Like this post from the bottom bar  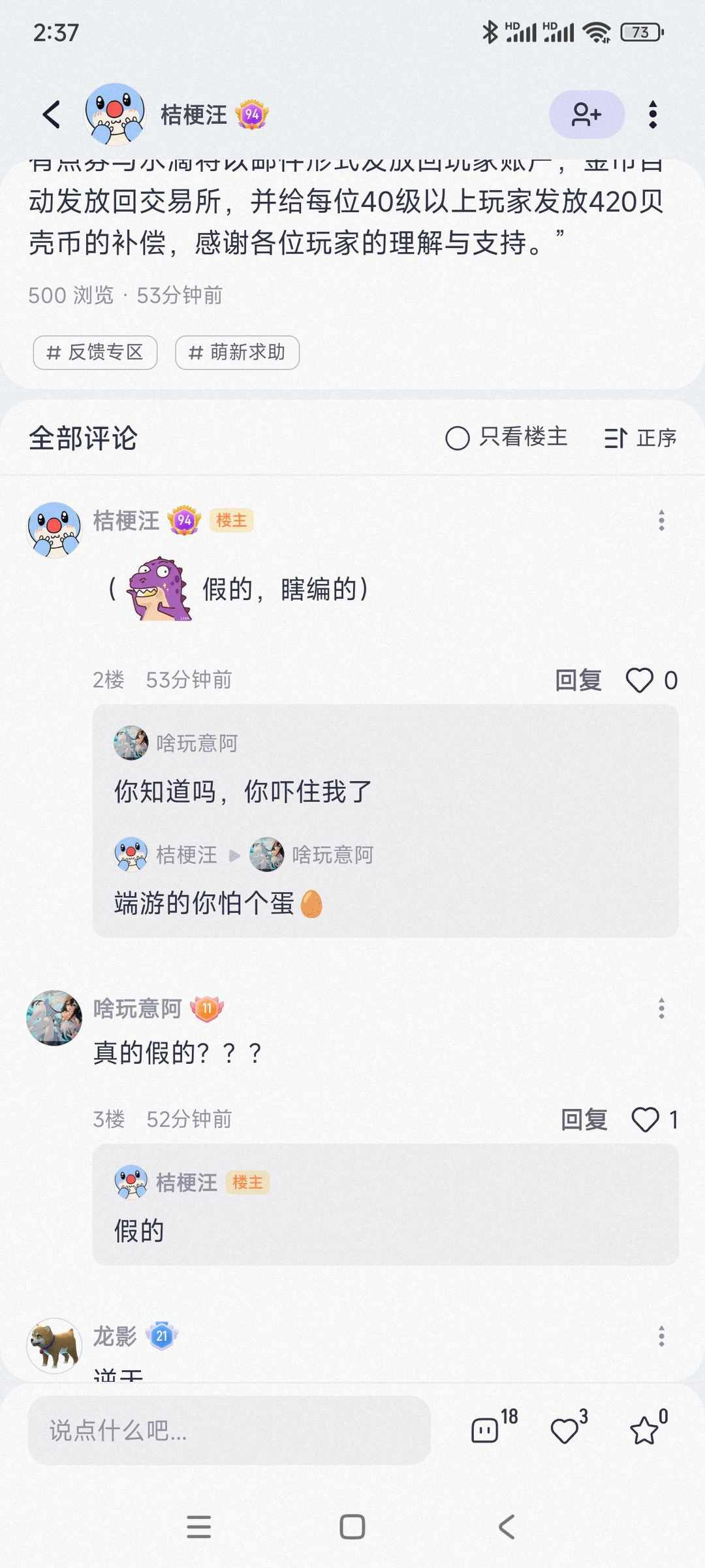pos(565,1430)
